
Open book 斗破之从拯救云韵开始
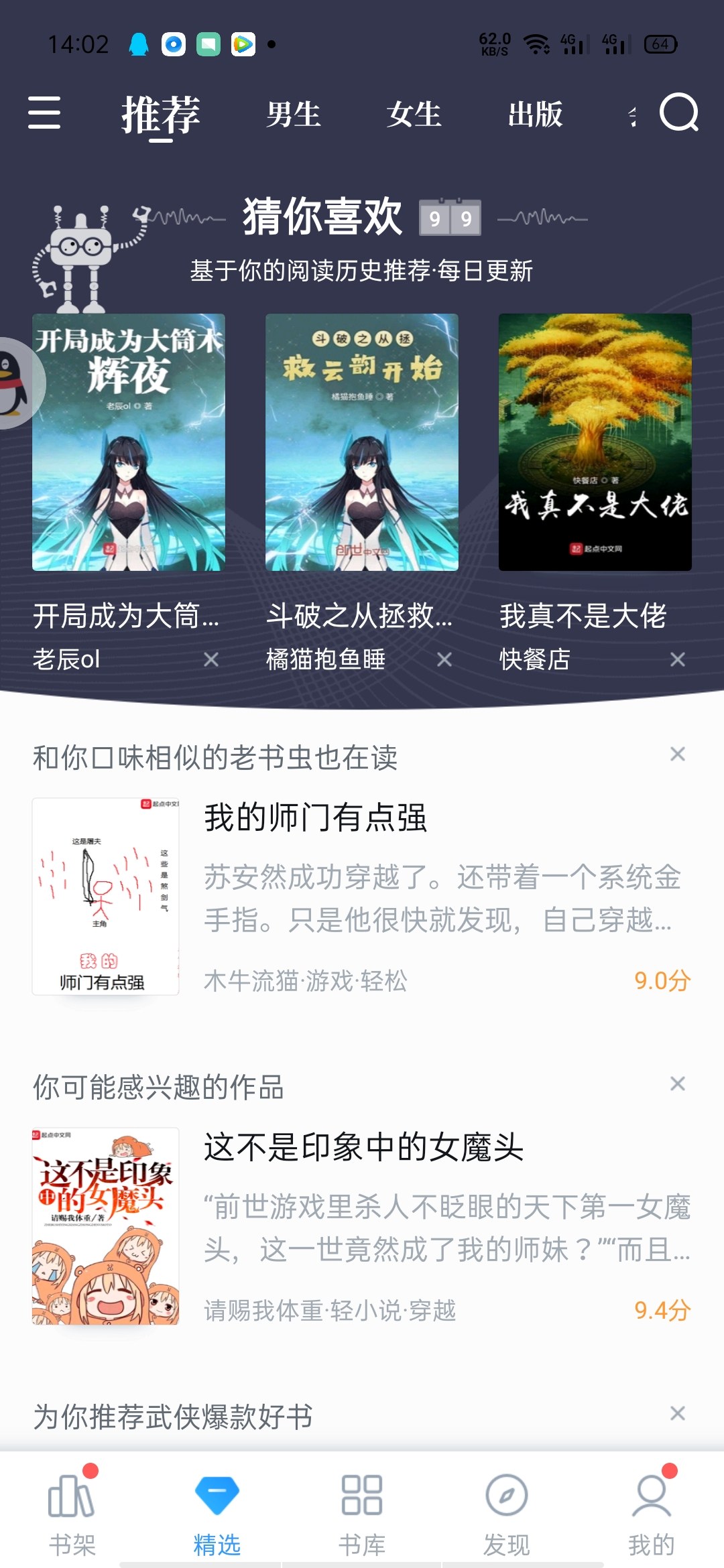pyautogui.click(x=362, y=442)
